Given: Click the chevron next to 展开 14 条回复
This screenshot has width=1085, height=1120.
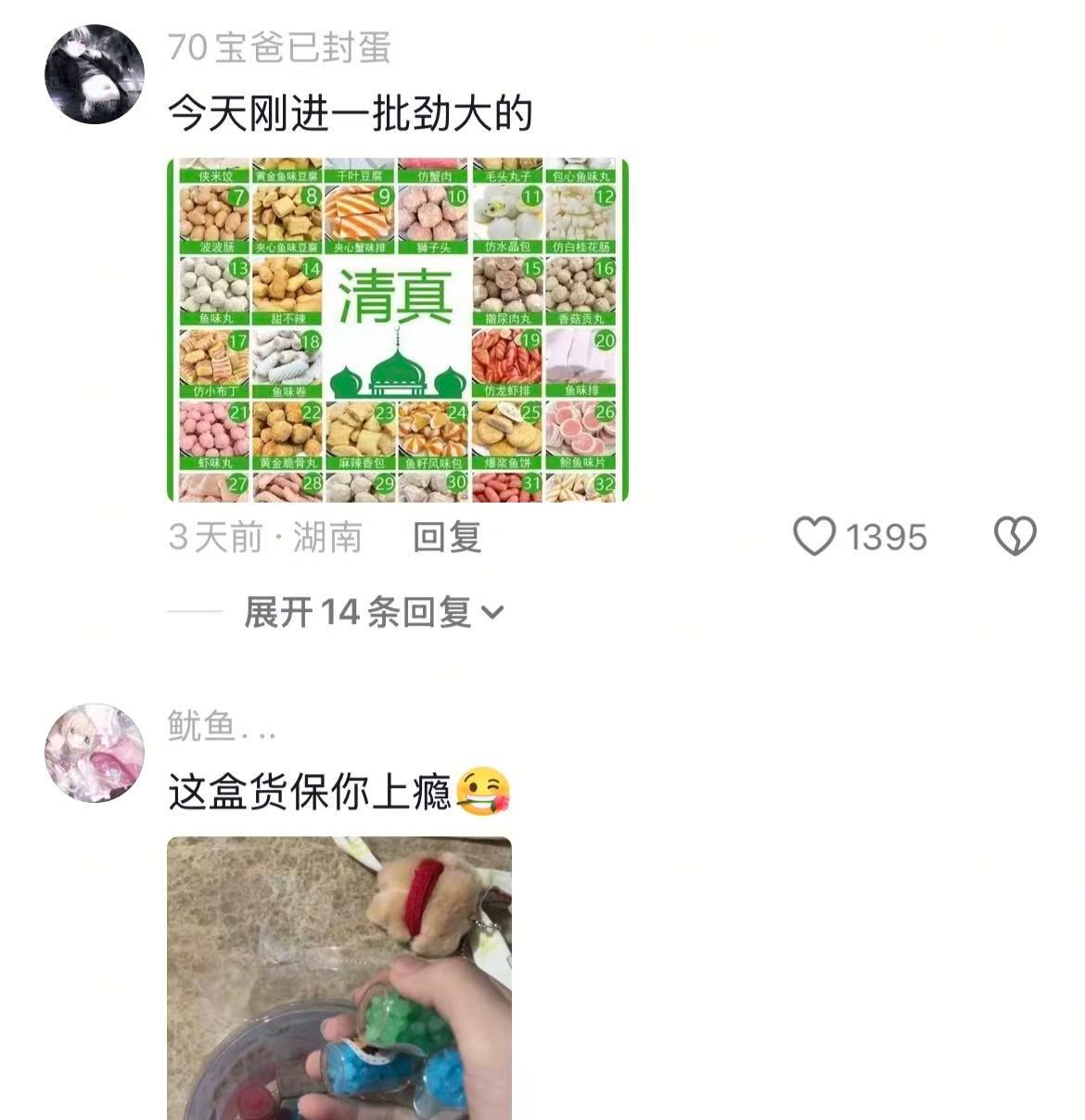Looking at the screenshot, I should coord(494,610).
